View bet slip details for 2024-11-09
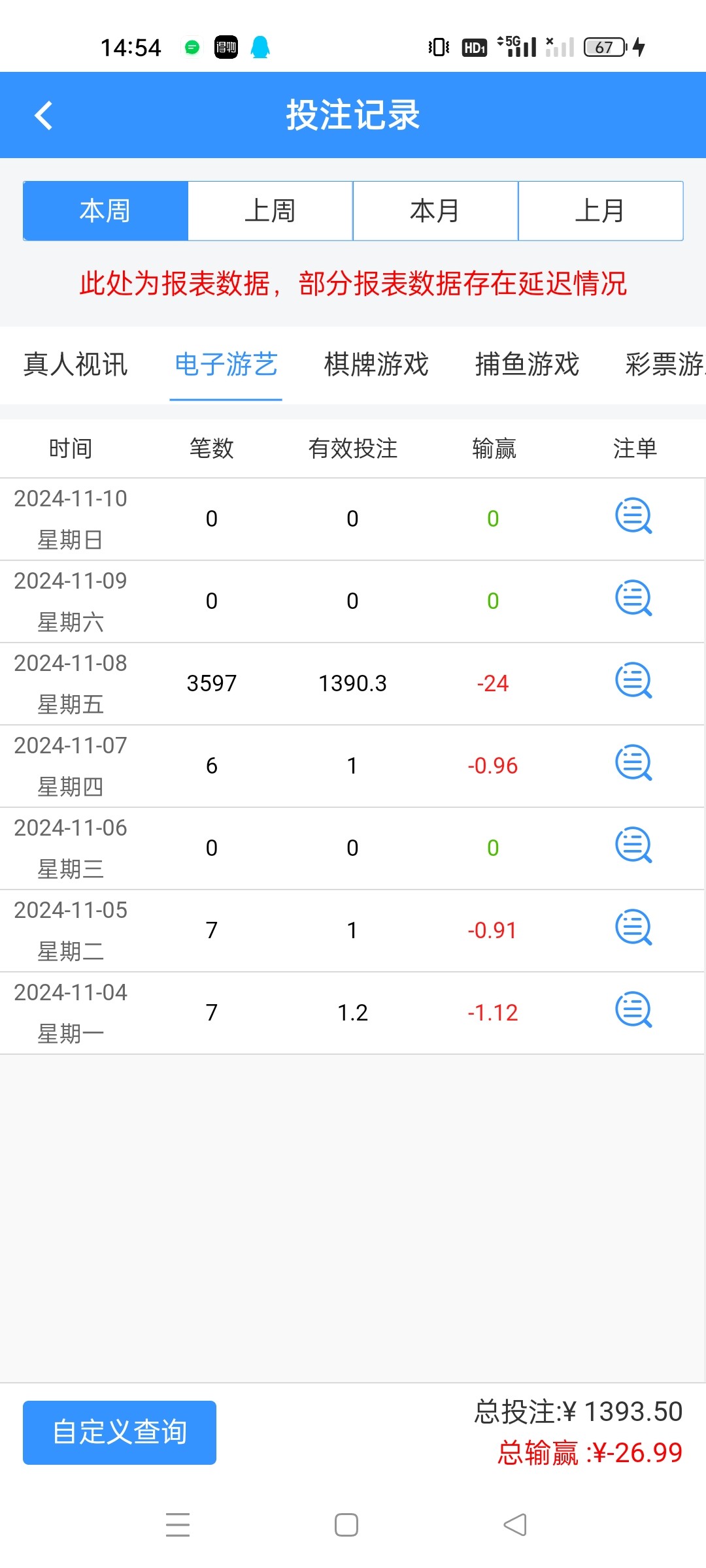706x1568 pixels. (x=633, y=599)
